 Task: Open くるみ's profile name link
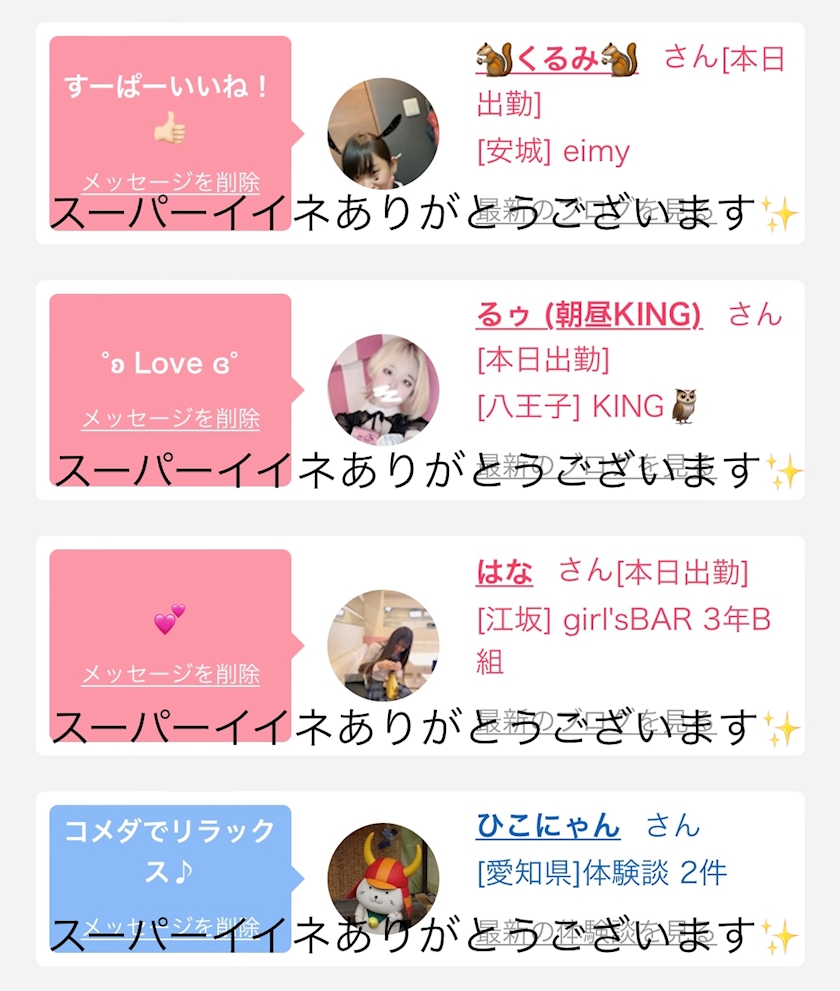coord(557,59)
